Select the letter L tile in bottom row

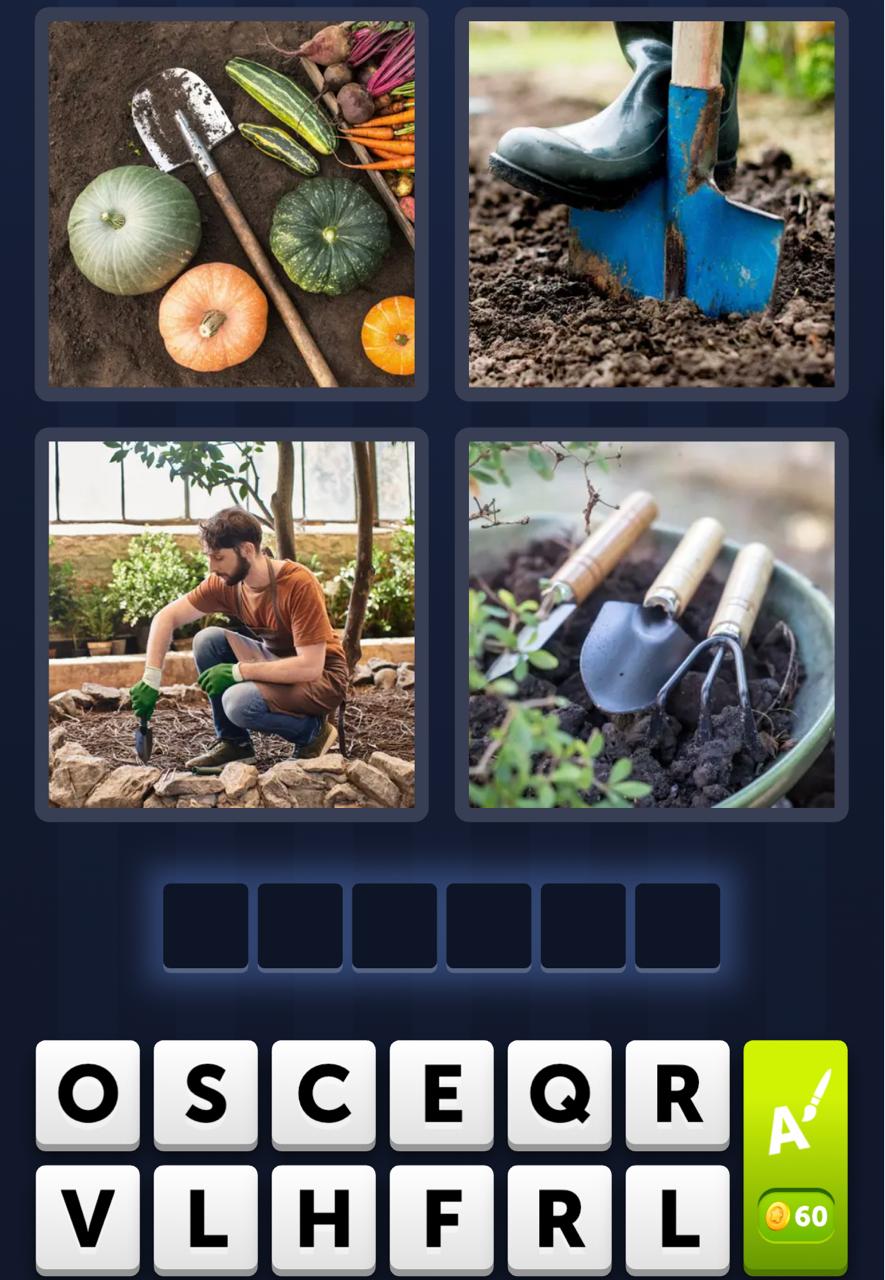[x=677, y=1220]
